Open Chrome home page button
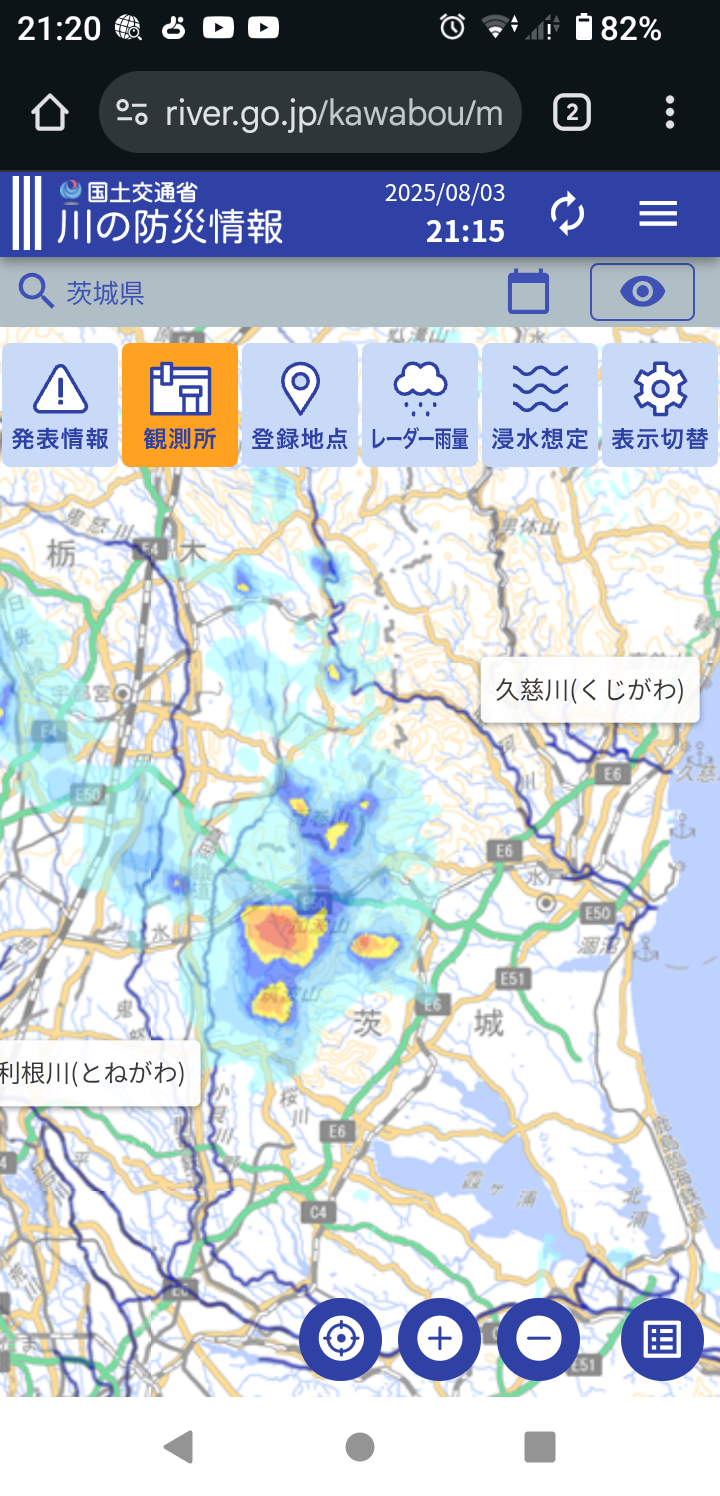This screenshot has width=720, height=1496. pos(50,113)
